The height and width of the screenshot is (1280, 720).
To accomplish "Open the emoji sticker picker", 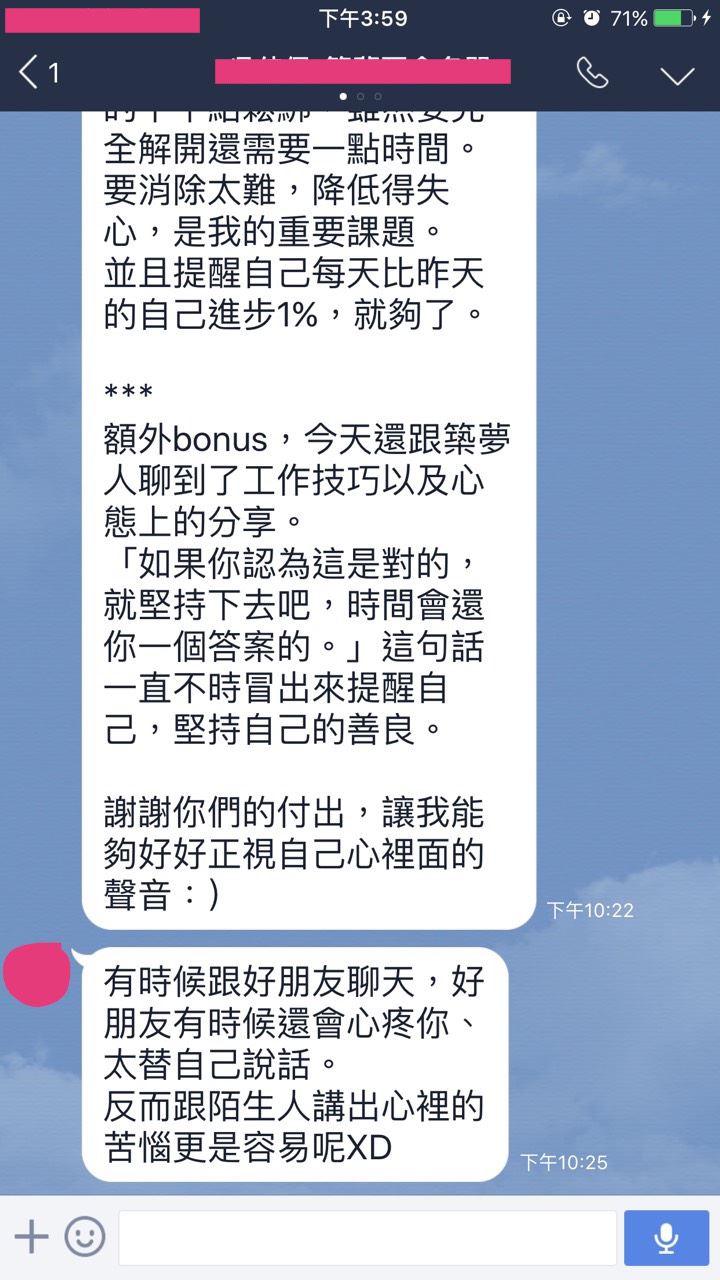I will coord(85,1237).
